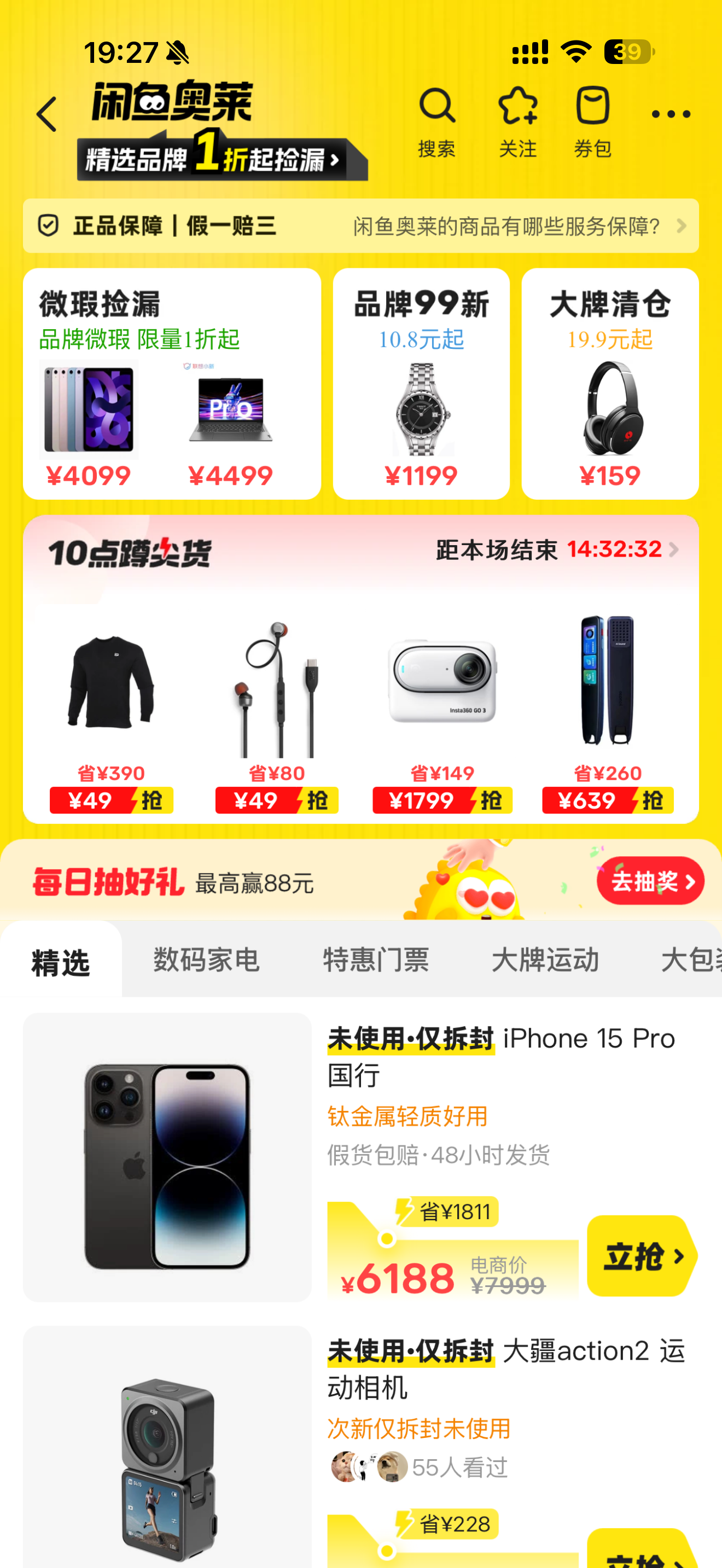
Task: Open the 券包 coupon wallet
Action: coord(592,120)
